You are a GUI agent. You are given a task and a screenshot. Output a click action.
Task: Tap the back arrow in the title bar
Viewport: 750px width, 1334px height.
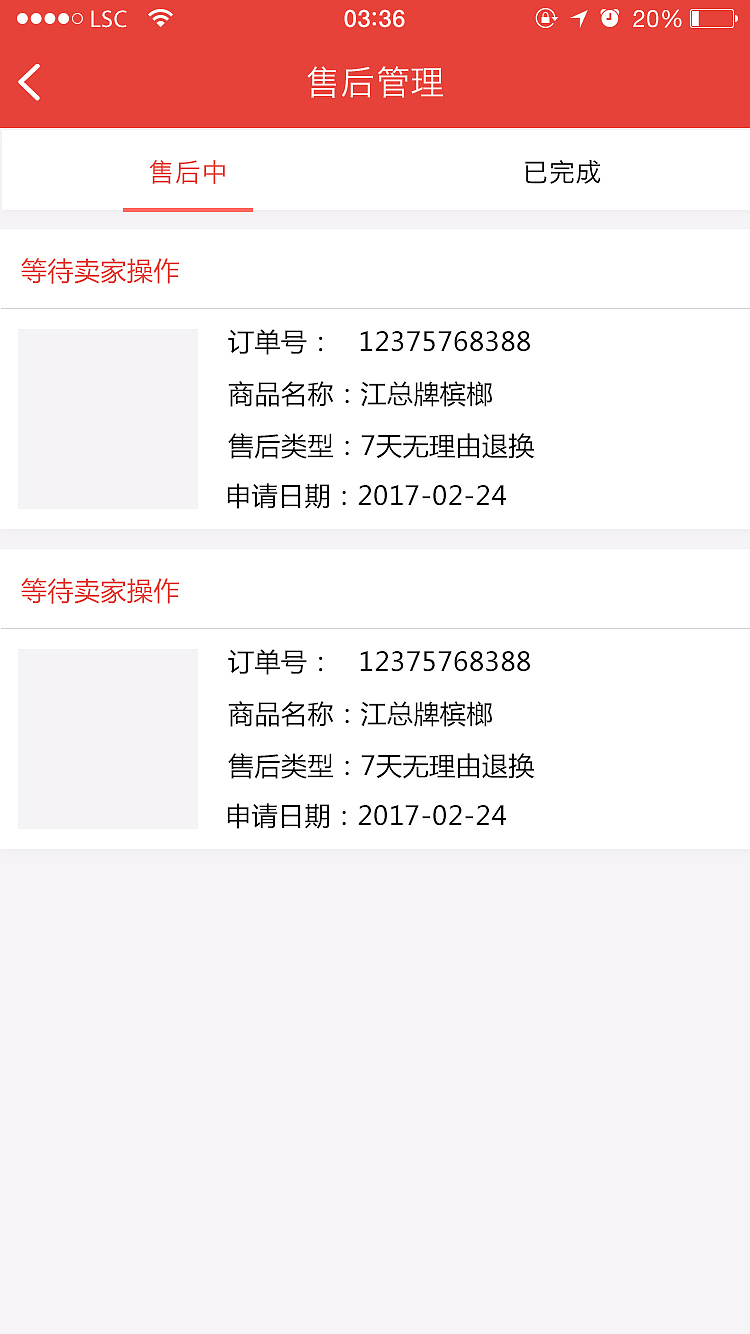pyautogui.click(x=29, y=82)
